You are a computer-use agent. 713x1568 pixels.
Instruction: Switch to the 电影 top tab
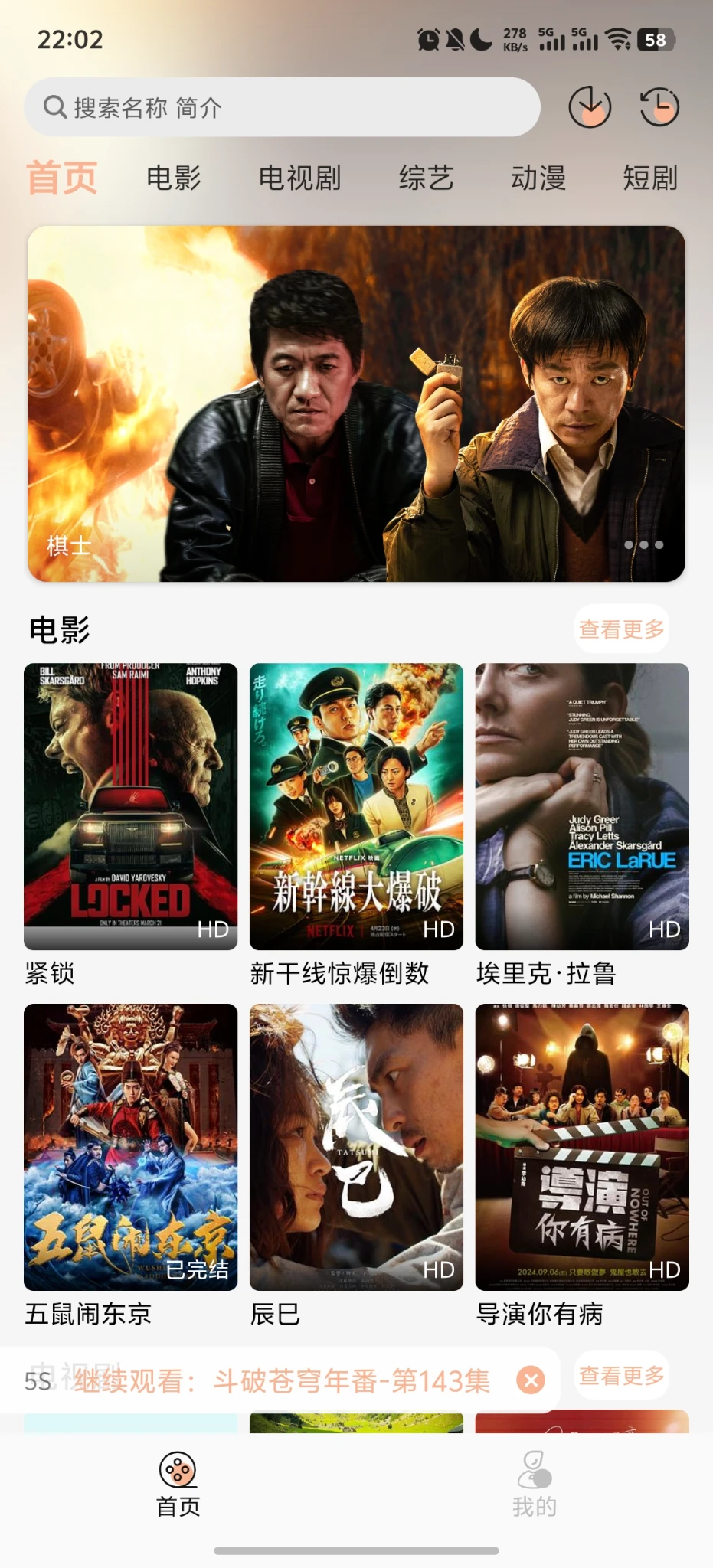[174, 178]
